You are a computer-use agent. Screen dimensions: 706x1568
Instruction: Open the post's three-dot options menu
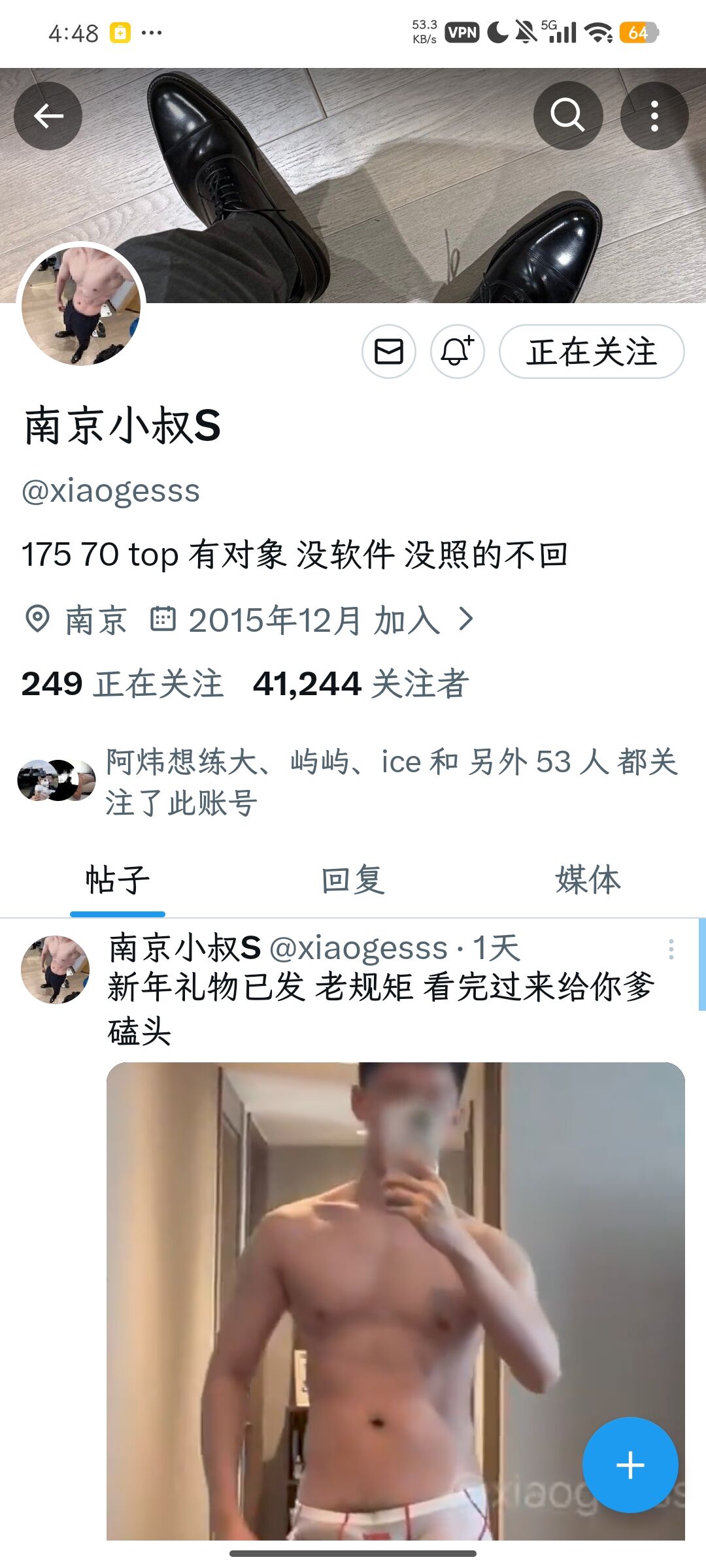point(671,949)
